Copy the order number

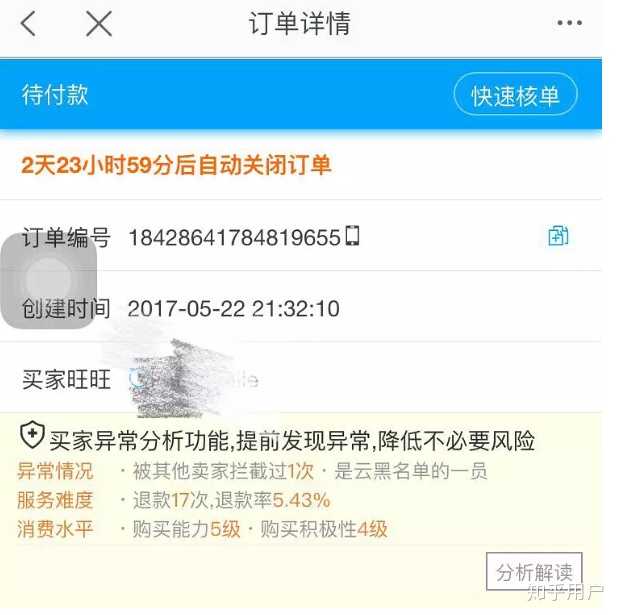tap(557, 236)
